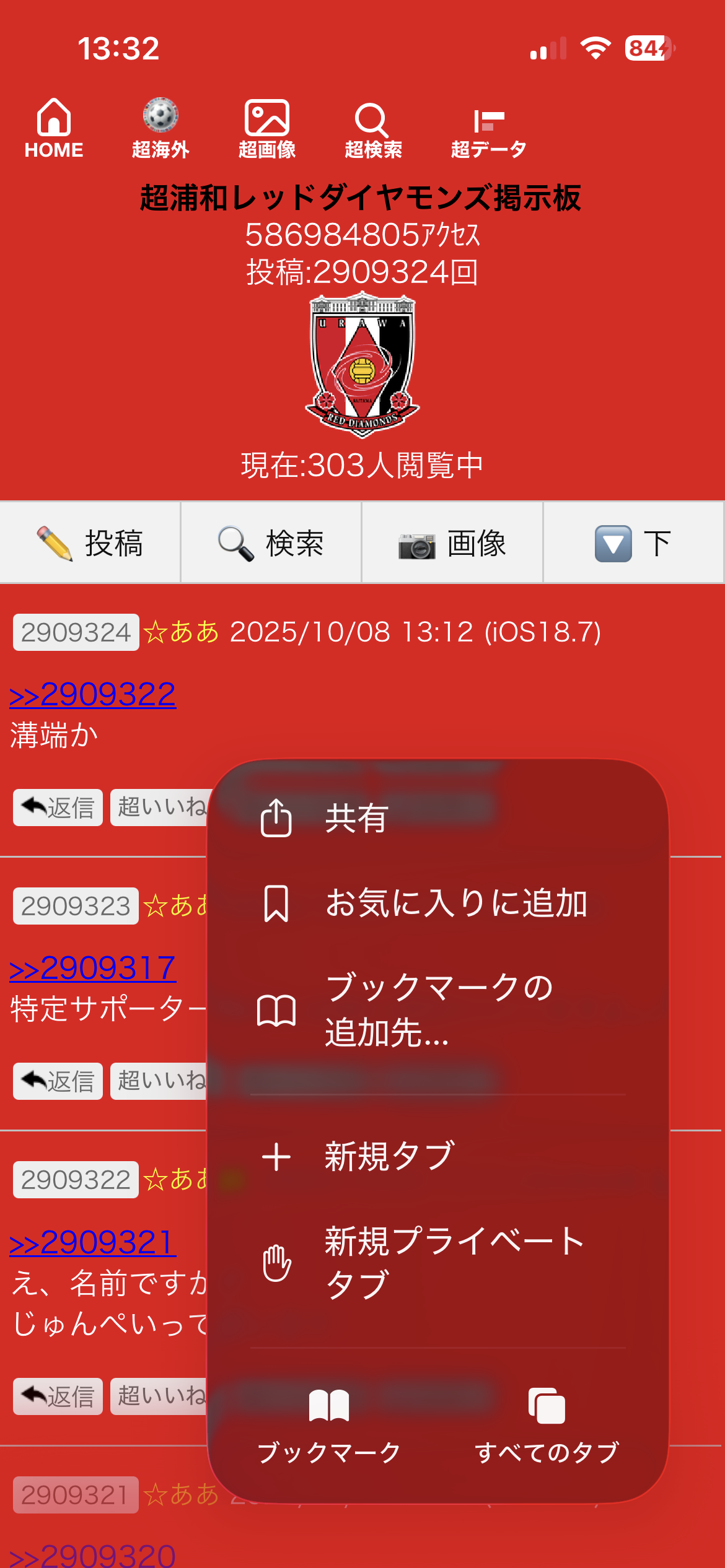Open 超検索 in top navigation

(x=373, y=129)
